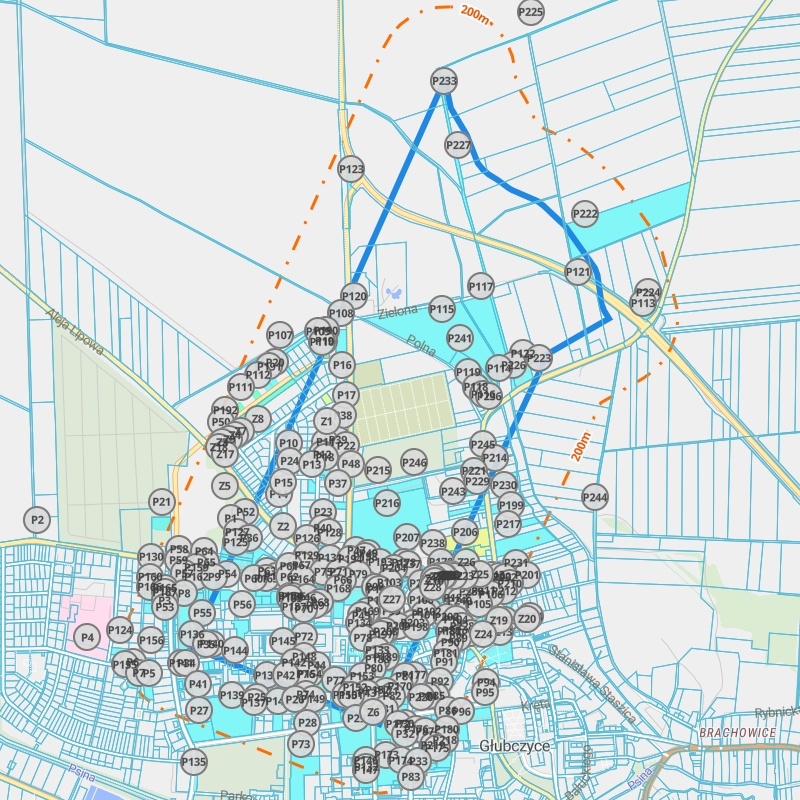Tap the P2 marker
This screenshot has height=800, width=800.
tap(37, 520)
